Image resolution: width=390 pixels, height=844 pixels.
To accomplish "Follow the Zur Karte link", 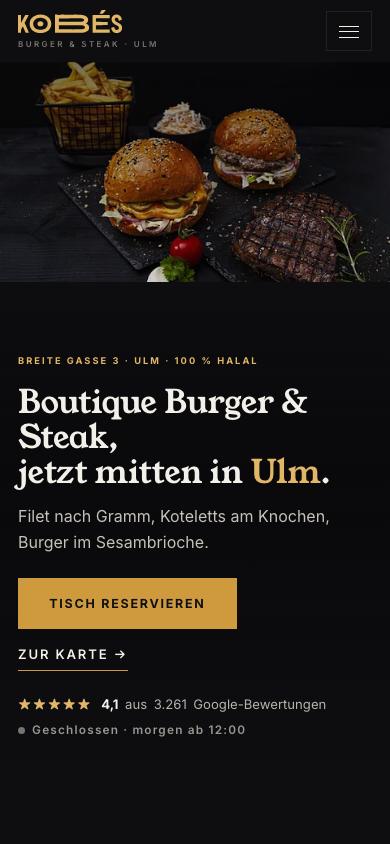I will click(x=73, y=655).
